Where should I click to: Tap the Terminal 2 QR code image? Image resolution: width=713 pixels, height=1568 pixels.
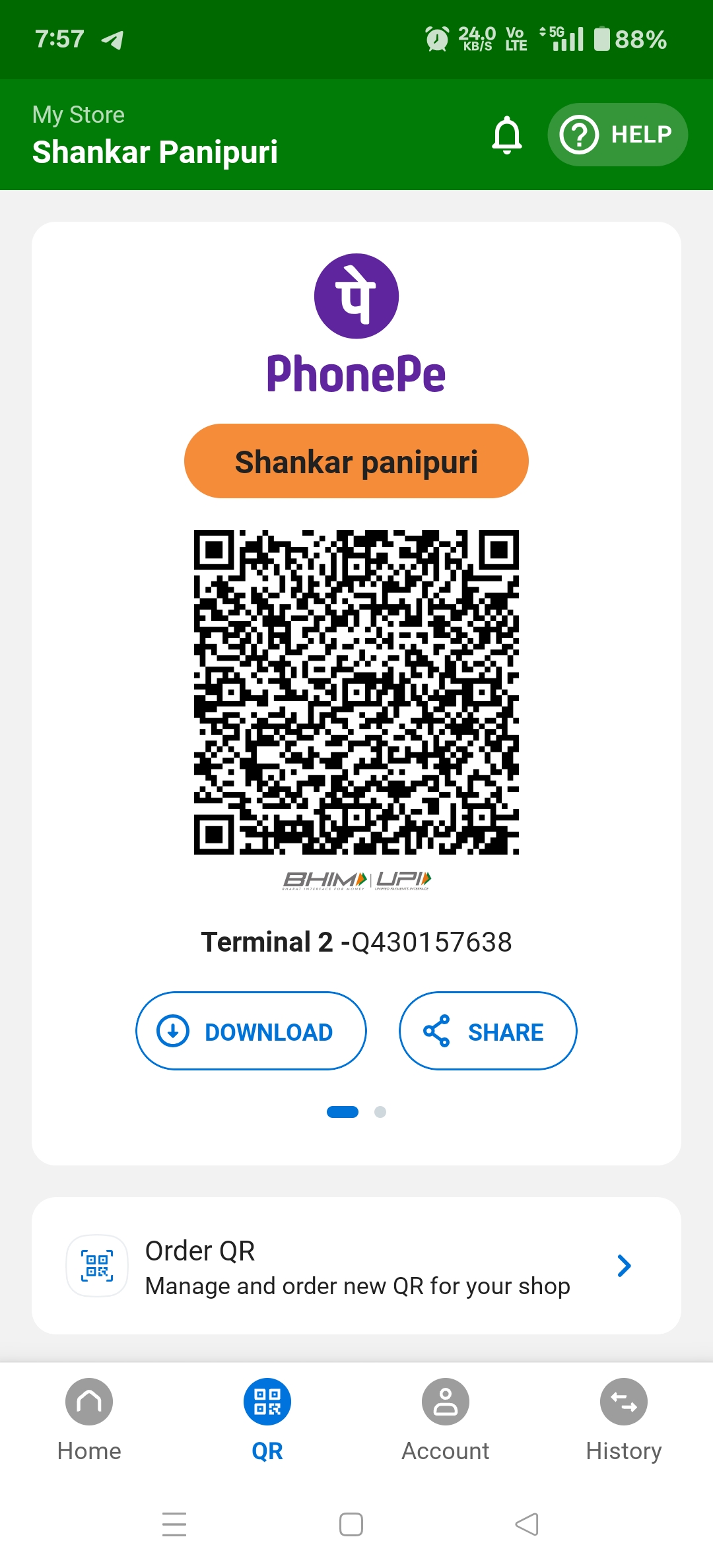click(356, 693)
